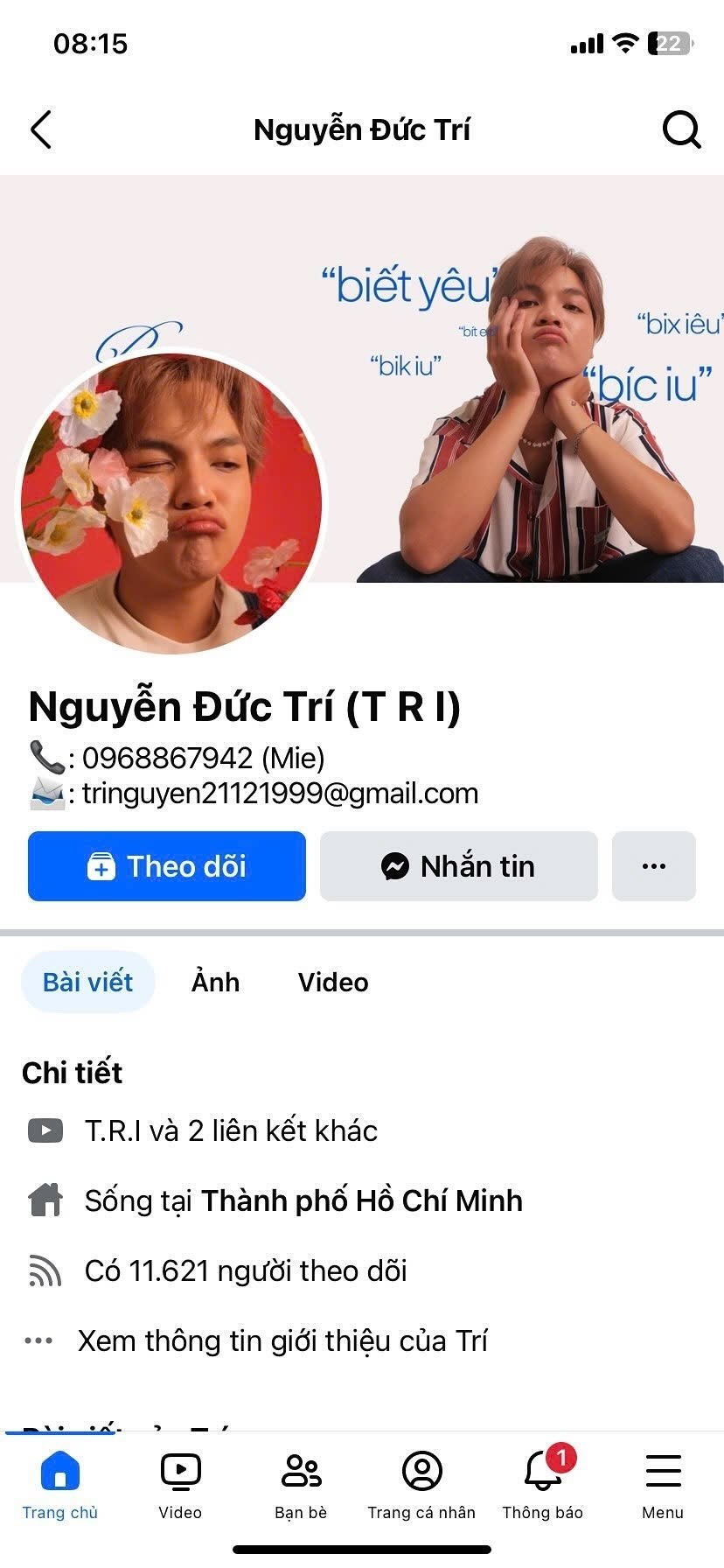Open search on this profile
Image resolution: width=724 pixels, height=1568 pixels.
click(681, 129)
